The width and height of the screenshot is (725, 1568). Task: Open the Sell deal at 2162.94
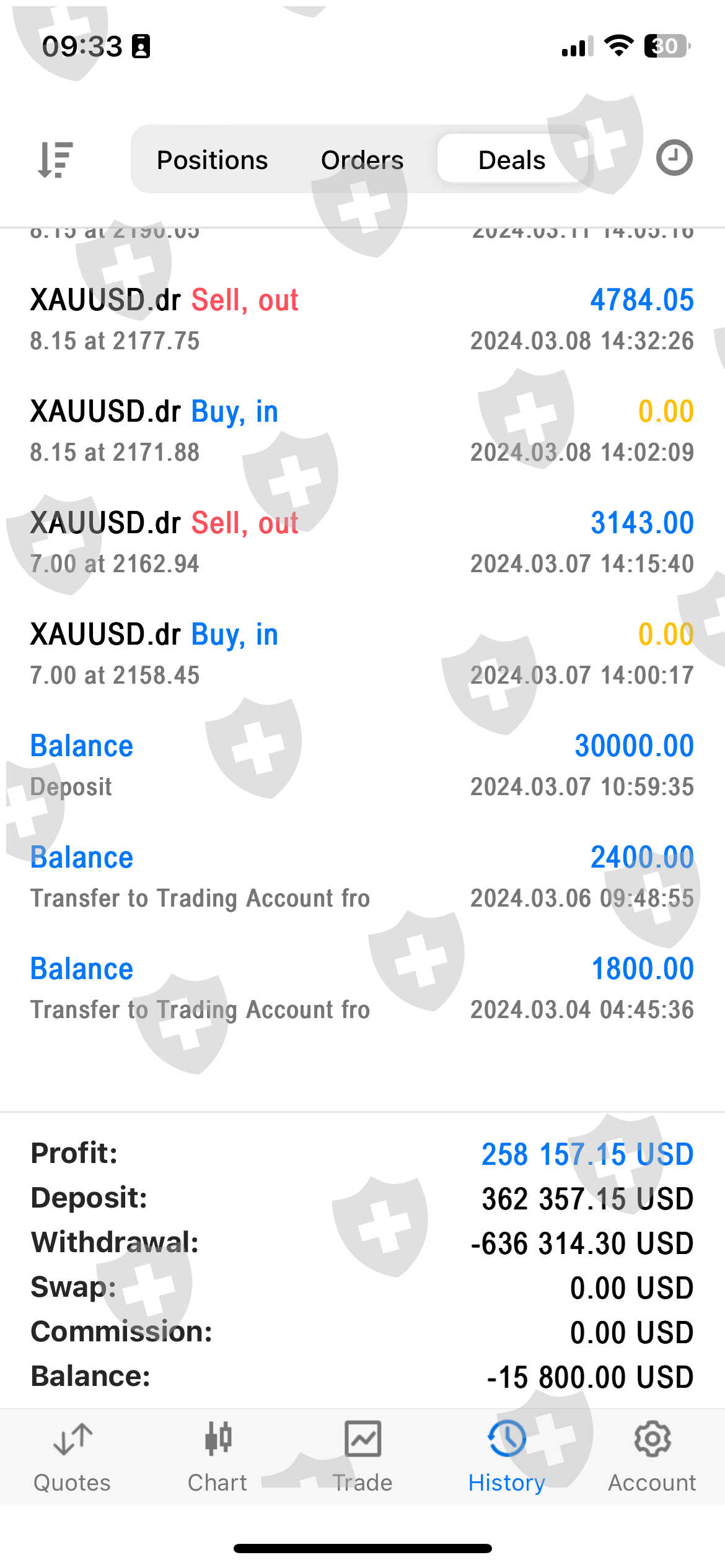pos(362,542)
